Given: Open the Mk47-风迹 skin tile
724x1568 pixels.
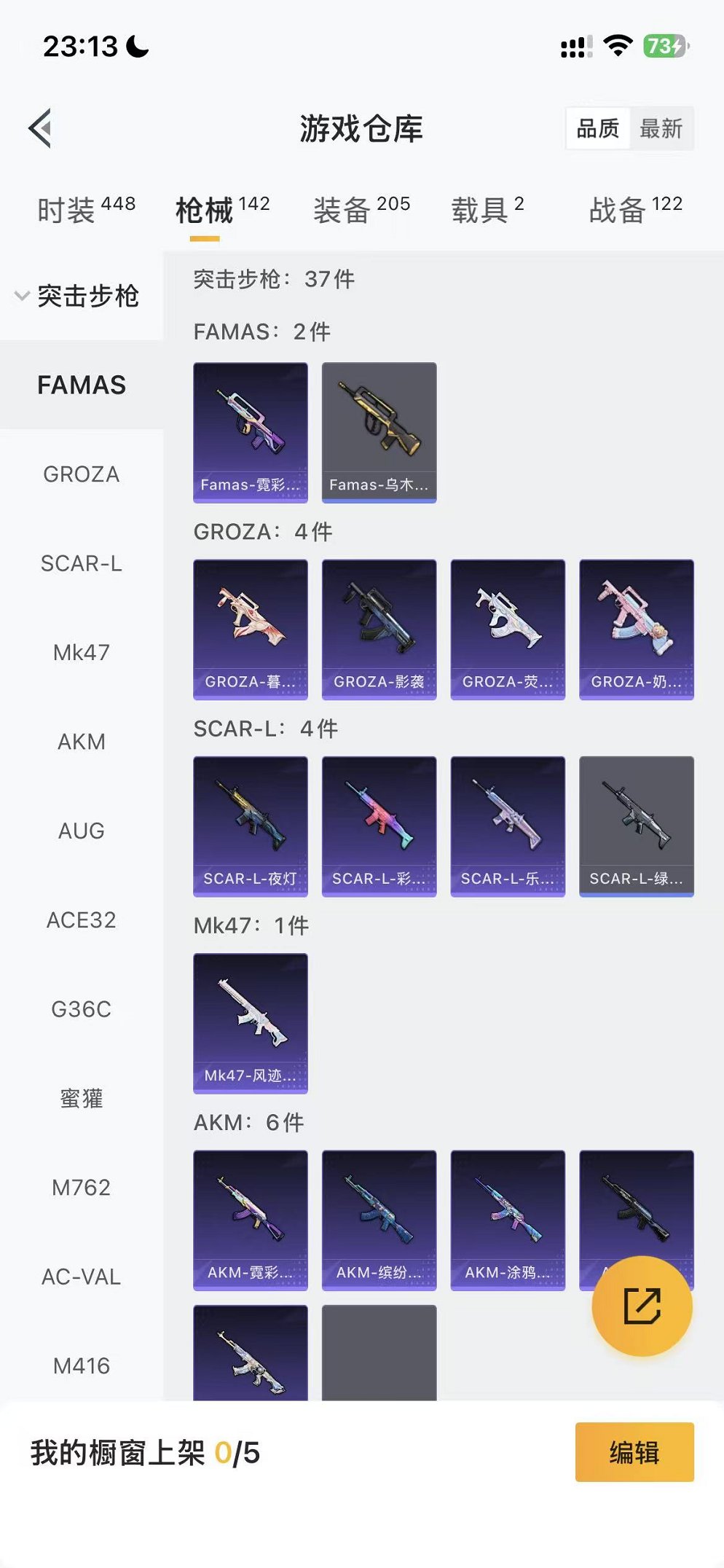Looking at the screenshot, I should click(250, 1022).
